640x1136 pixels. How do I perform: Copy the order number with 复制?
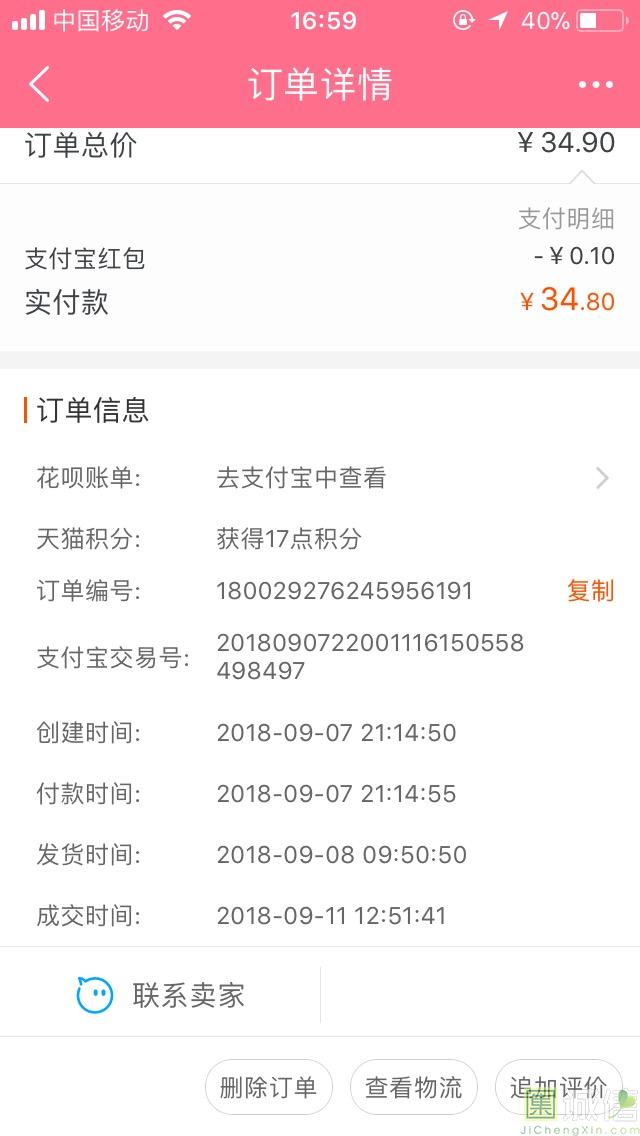point(590,591)
